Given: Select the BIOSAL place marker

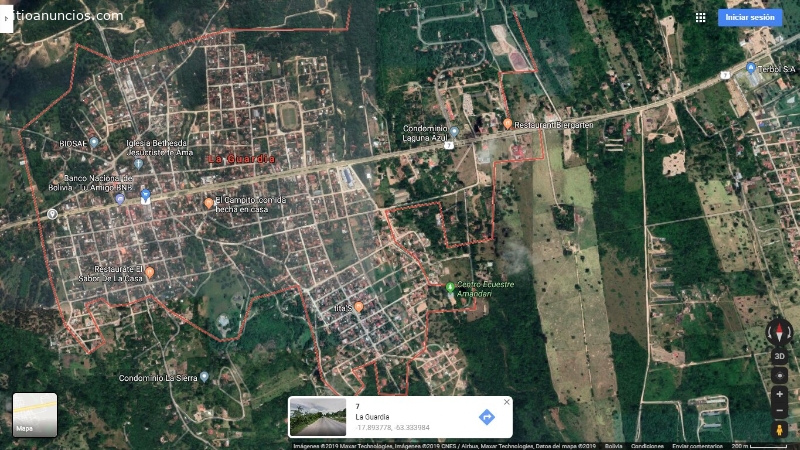Looking at the screenshot, I should [94, 143].
